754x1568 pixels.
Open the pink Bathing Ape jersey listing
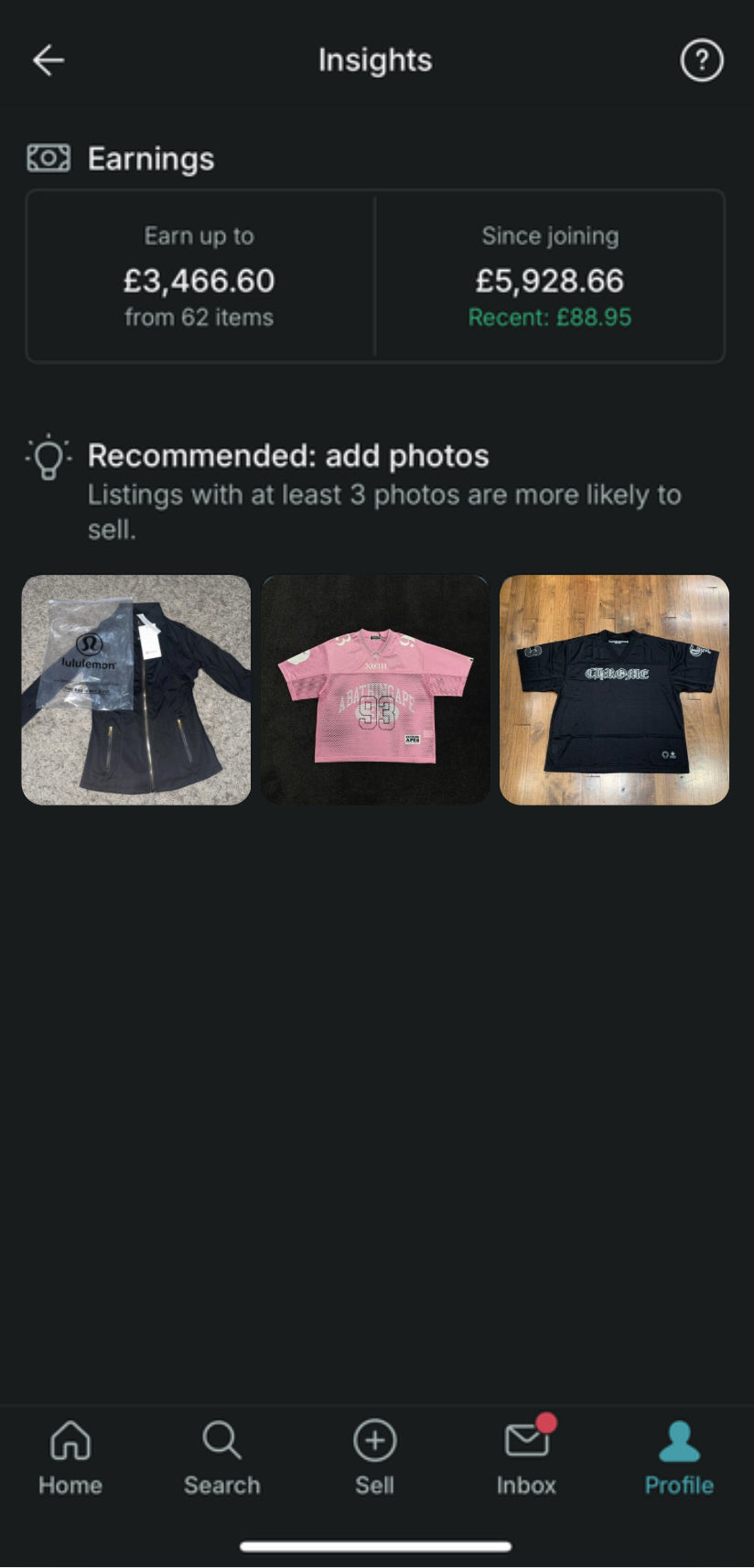pyautogui.click(x=375, y=690)
